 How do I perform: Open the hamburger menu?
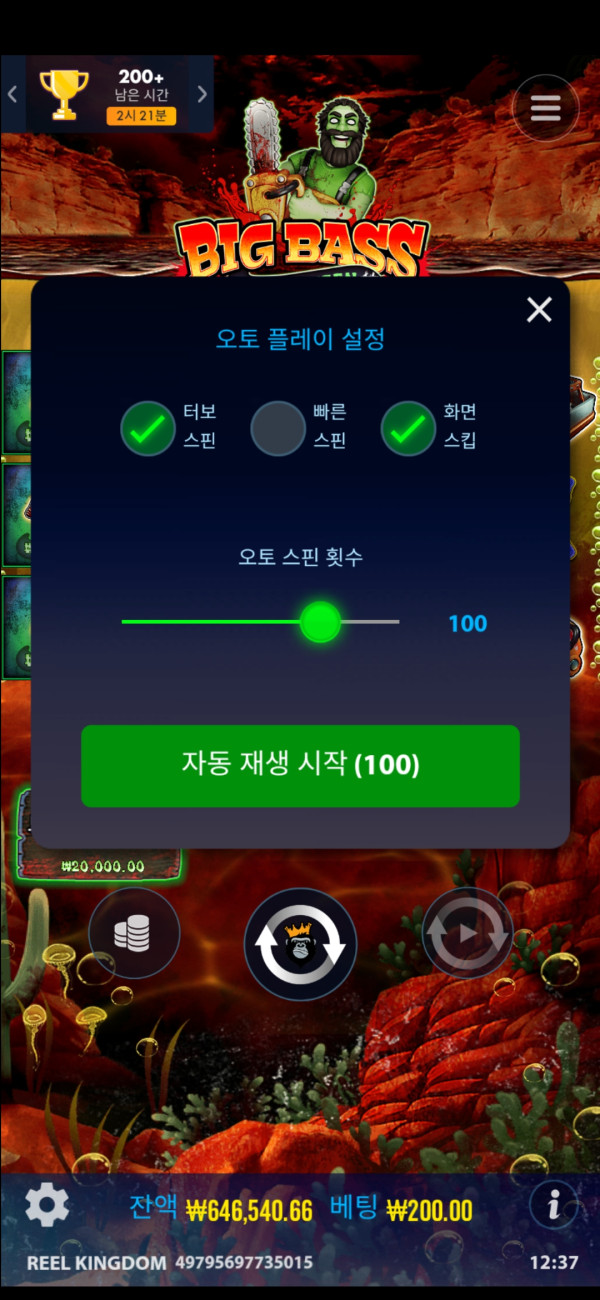(545, 108)
